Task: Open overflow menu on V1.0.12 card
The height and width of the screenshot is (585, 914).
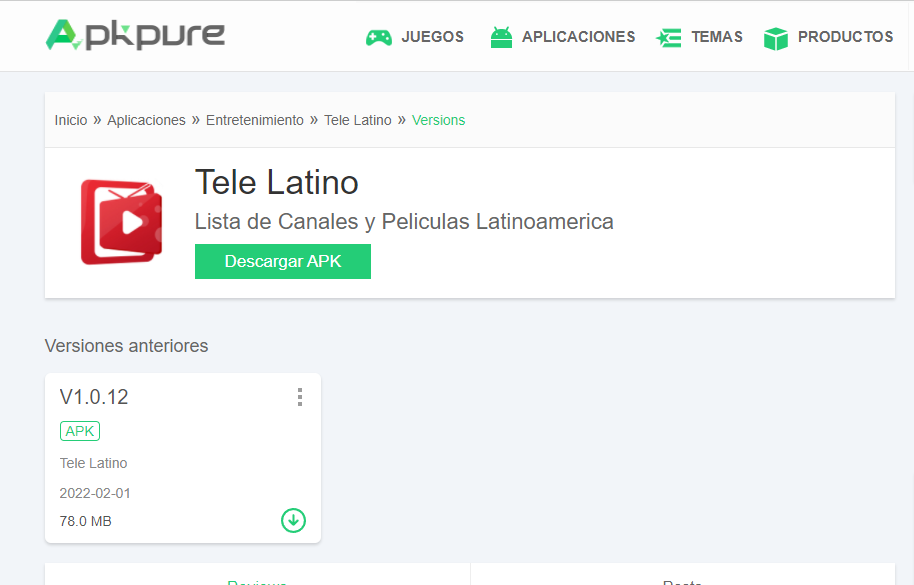Action: point(299,397)
